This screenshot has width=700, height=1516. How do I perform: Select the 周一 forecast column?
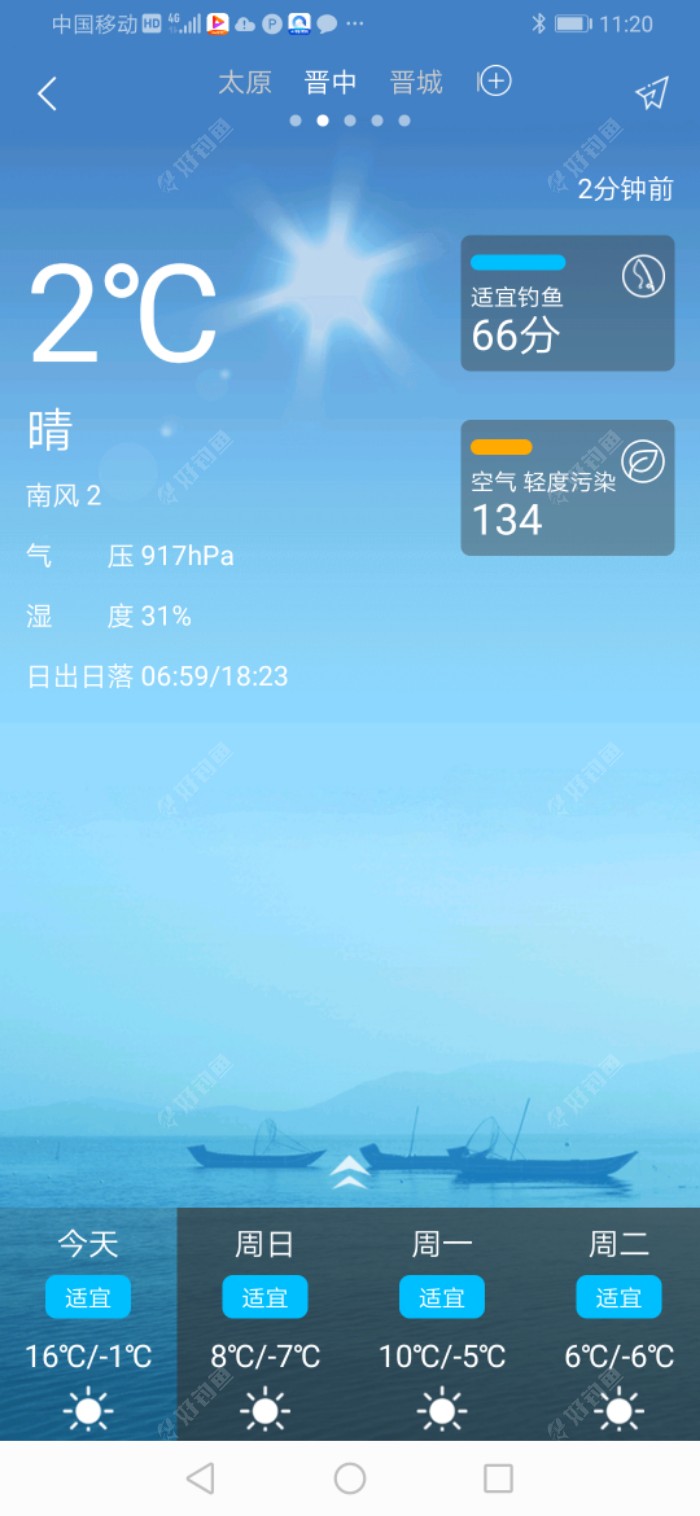[442, 1324]
